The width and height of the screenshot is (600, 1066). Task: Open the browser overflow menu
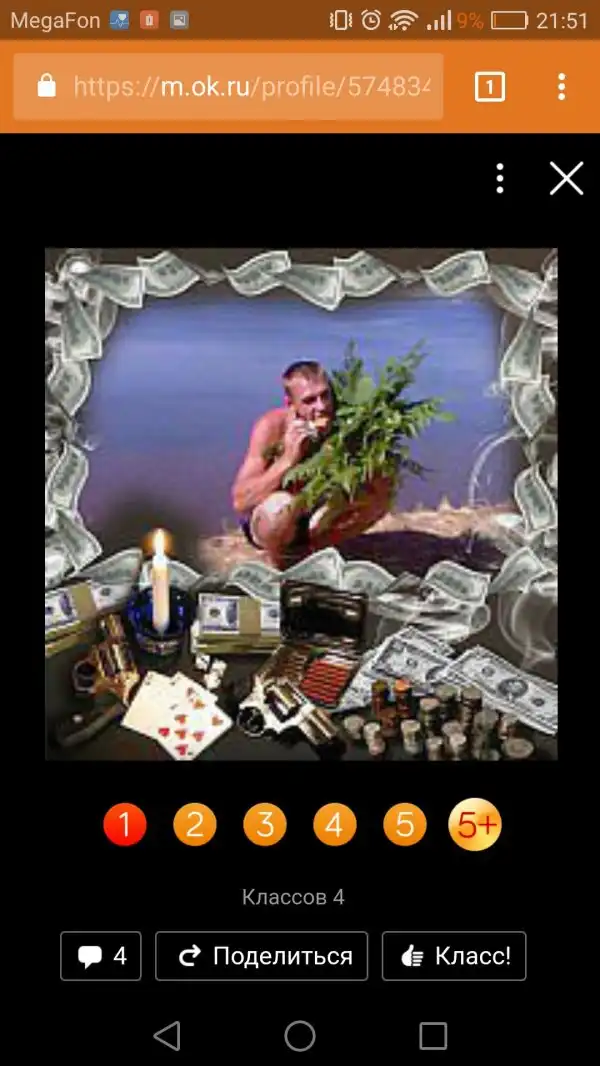tap(561, 87)
